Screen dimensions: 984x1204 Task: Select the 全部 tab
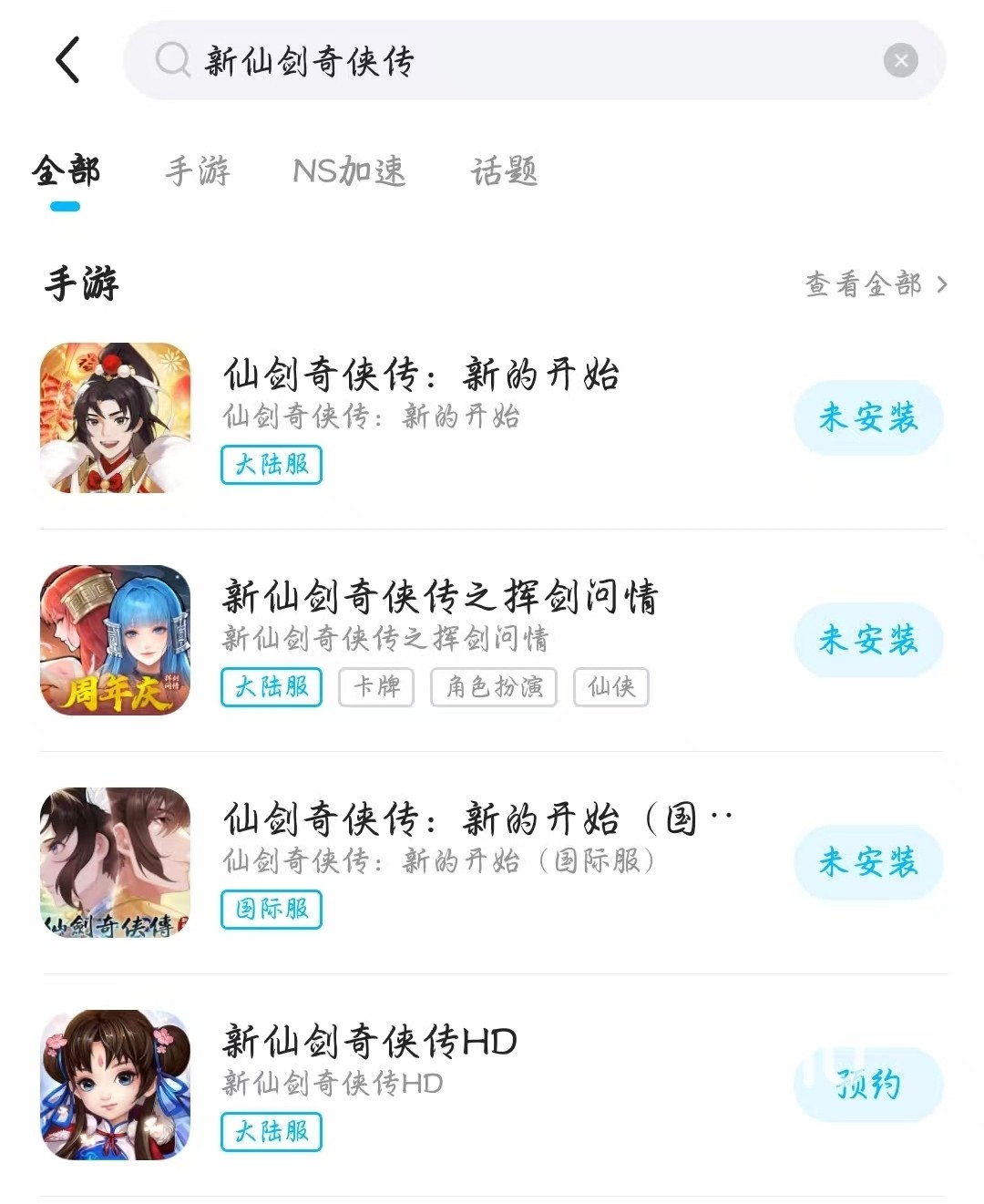coord(66,171)
